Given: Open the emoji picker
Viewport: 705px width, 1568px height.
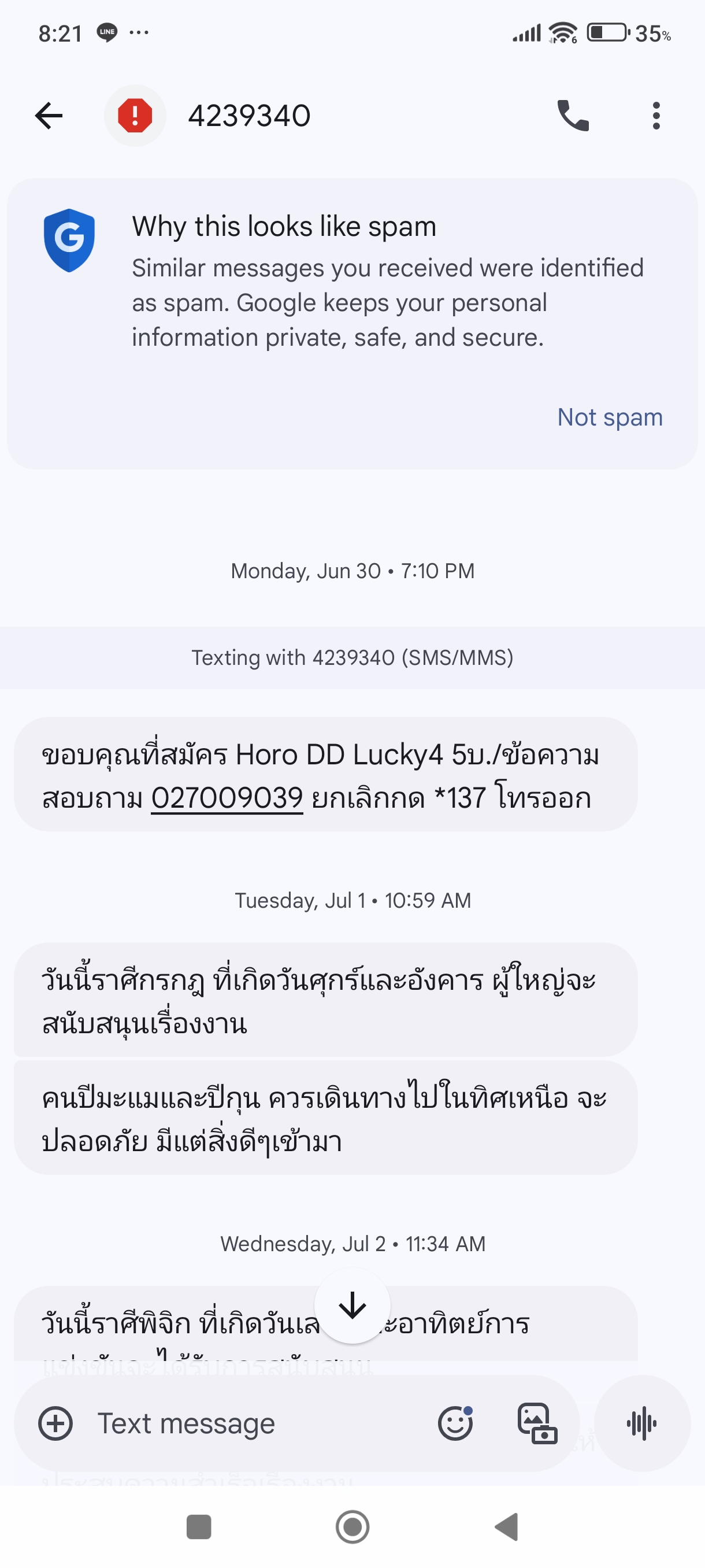Looking at the screenshot, I should coord(455,1423).
